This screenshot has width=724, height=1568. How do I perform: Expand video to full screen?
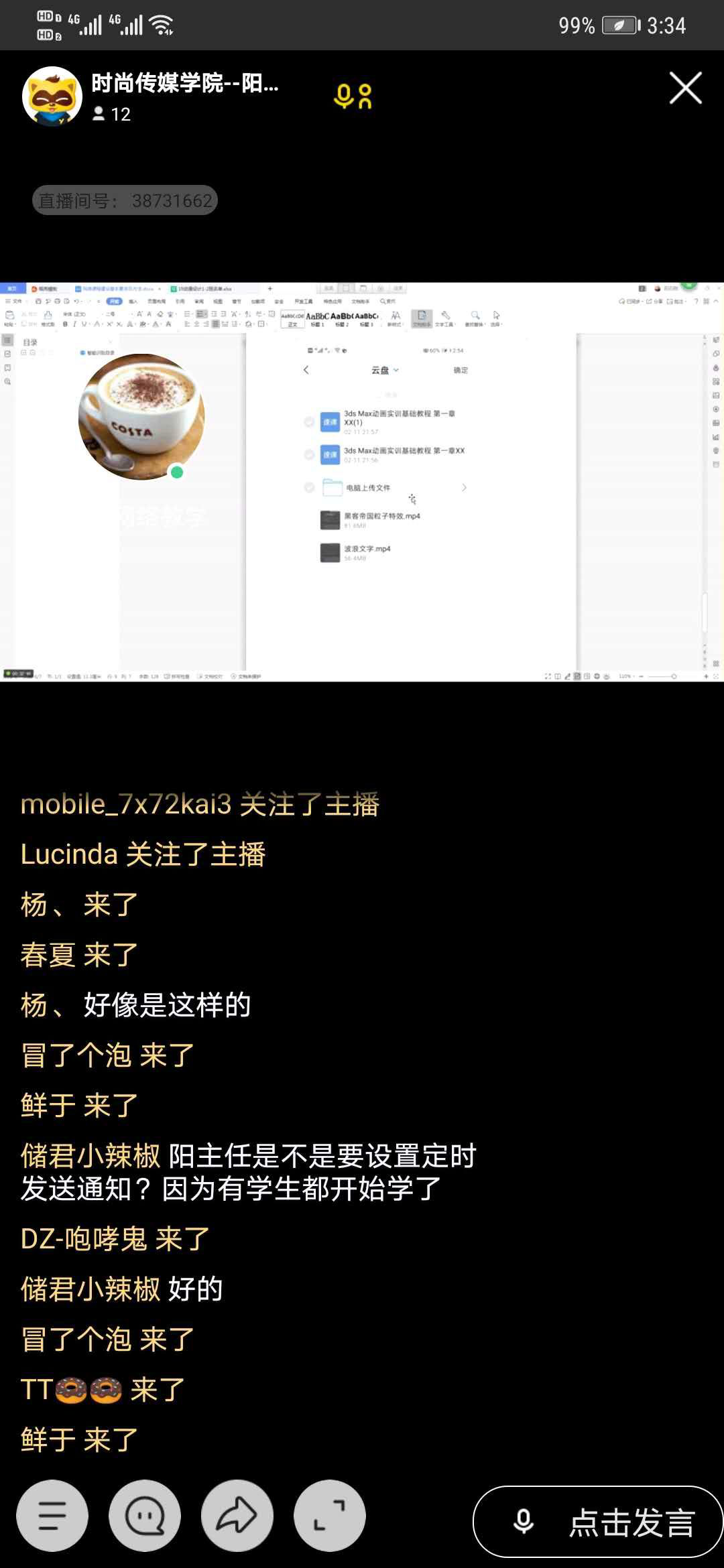pos(330,1515)
